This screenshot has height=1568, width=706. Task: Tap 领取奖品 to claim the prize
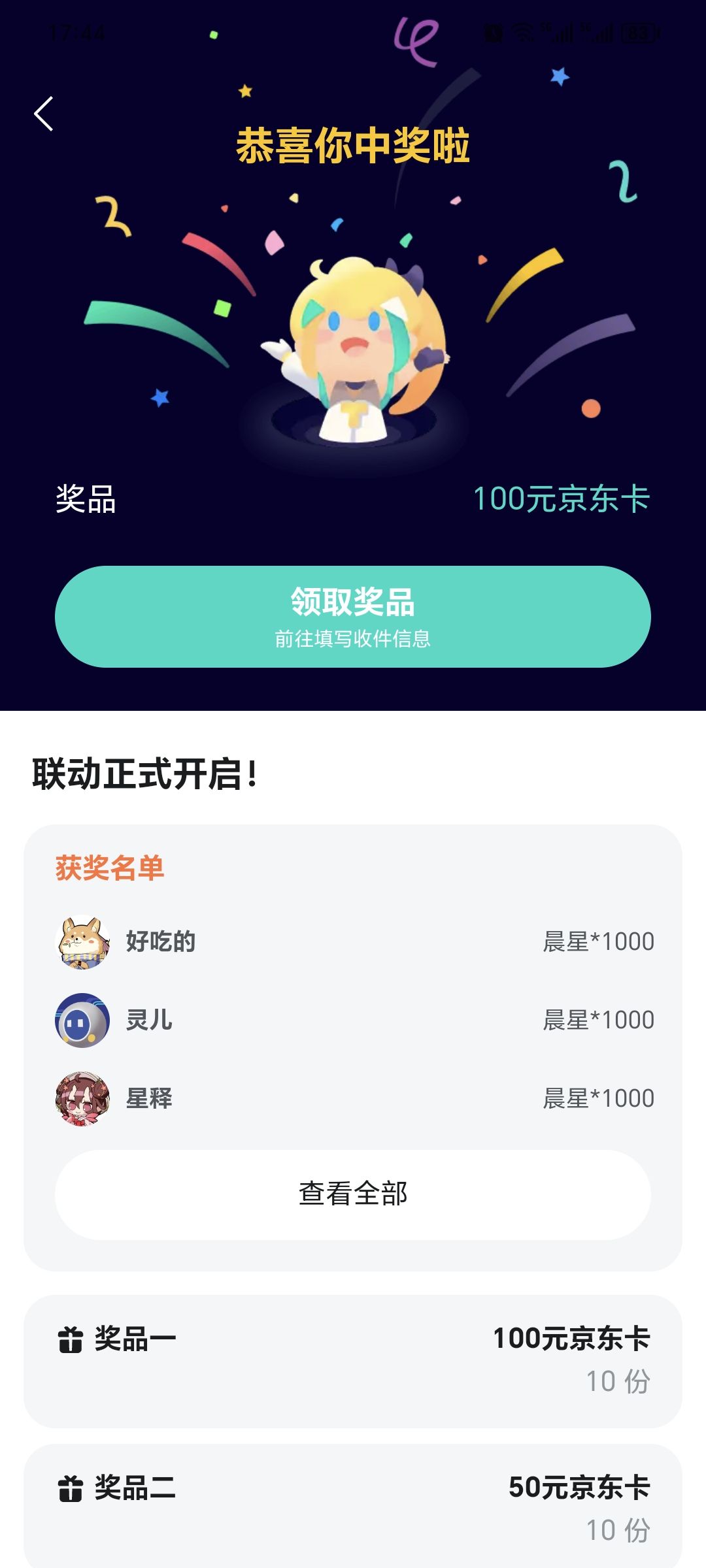[x=353, y=616]
